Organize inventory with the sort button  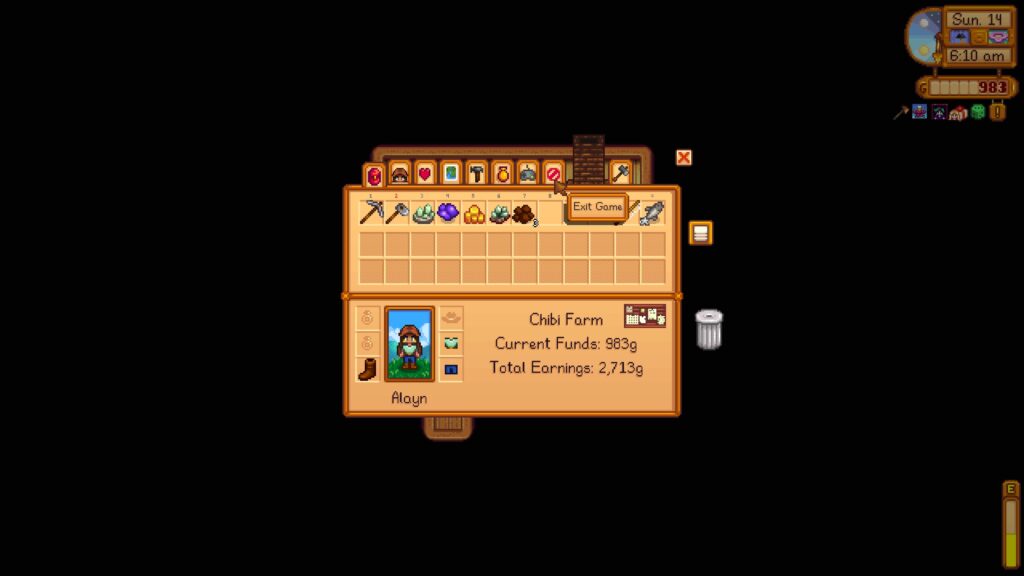coord(701,233)
